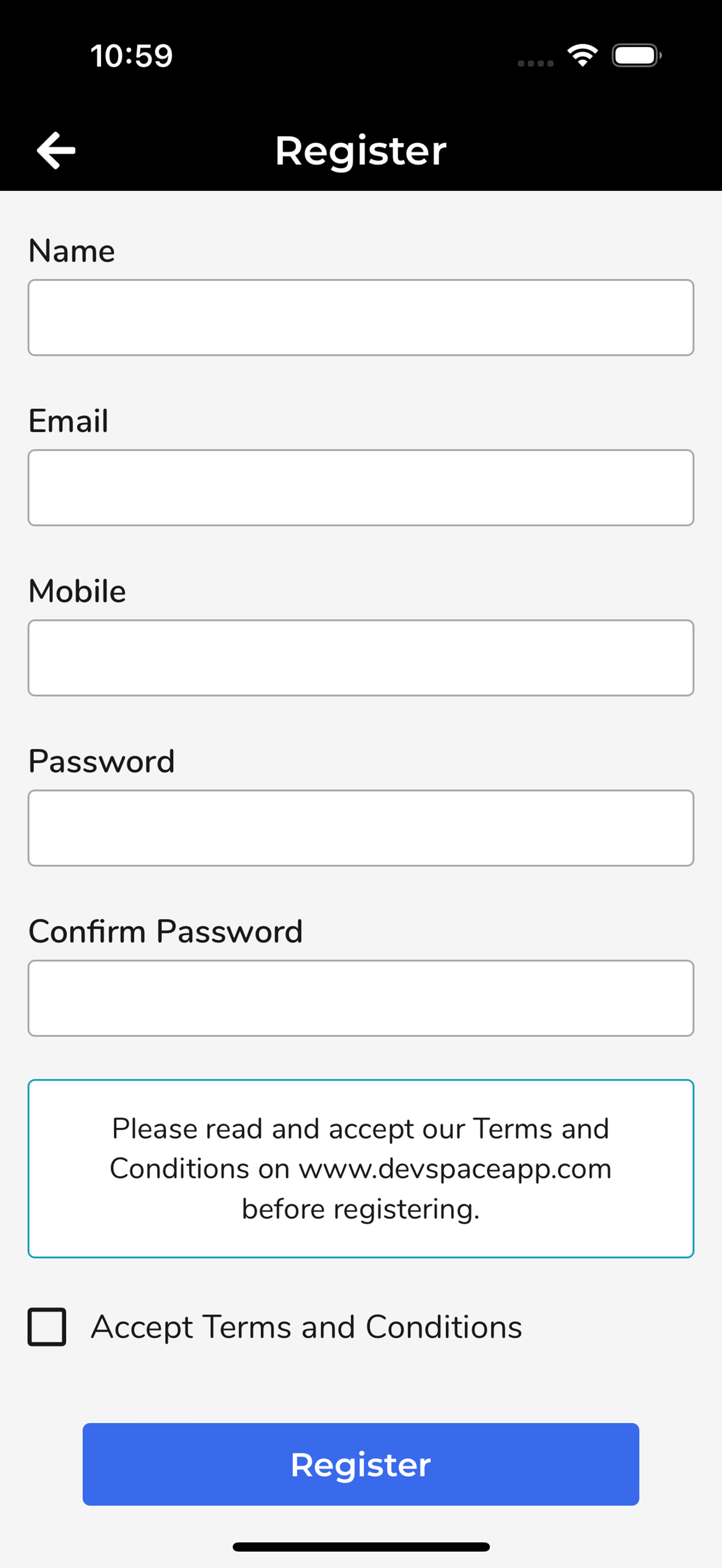Tap the Mobile number field

click(x=361, y=658)
